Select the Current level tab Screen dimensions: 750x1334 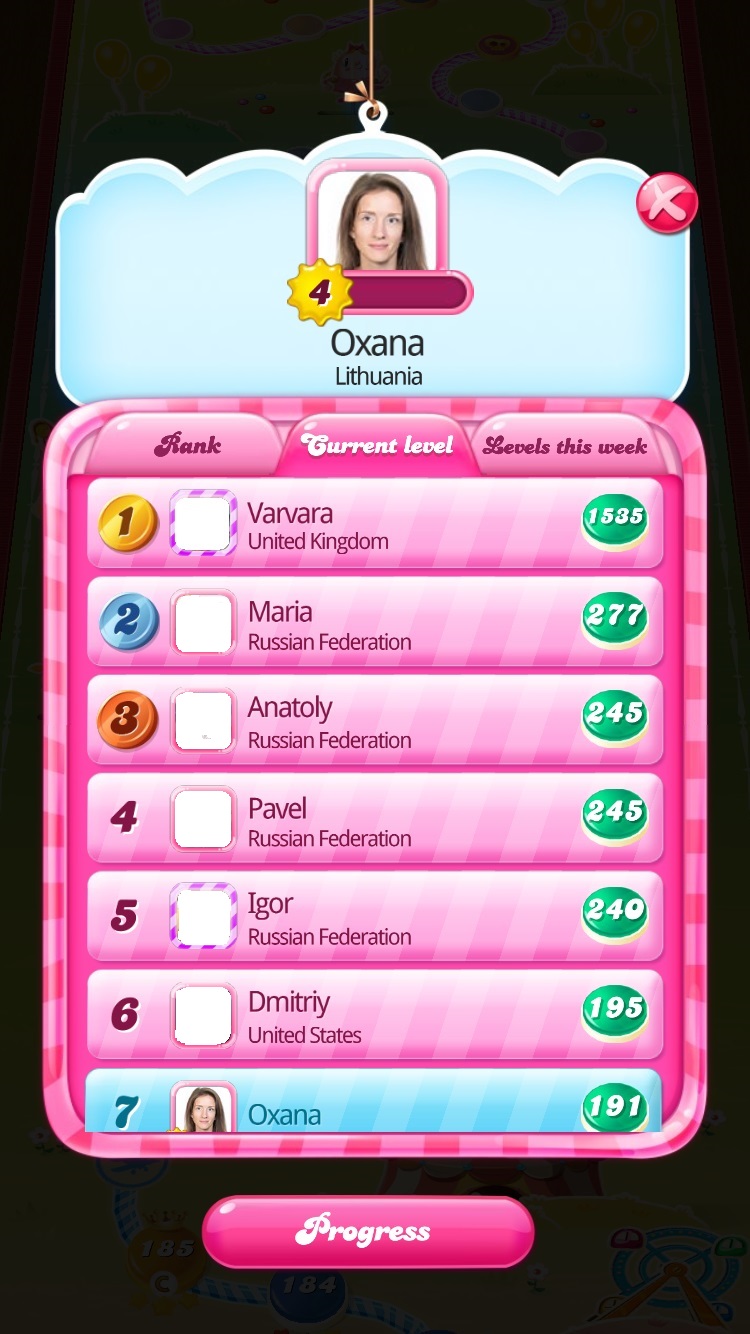click(x=378, y=446)
